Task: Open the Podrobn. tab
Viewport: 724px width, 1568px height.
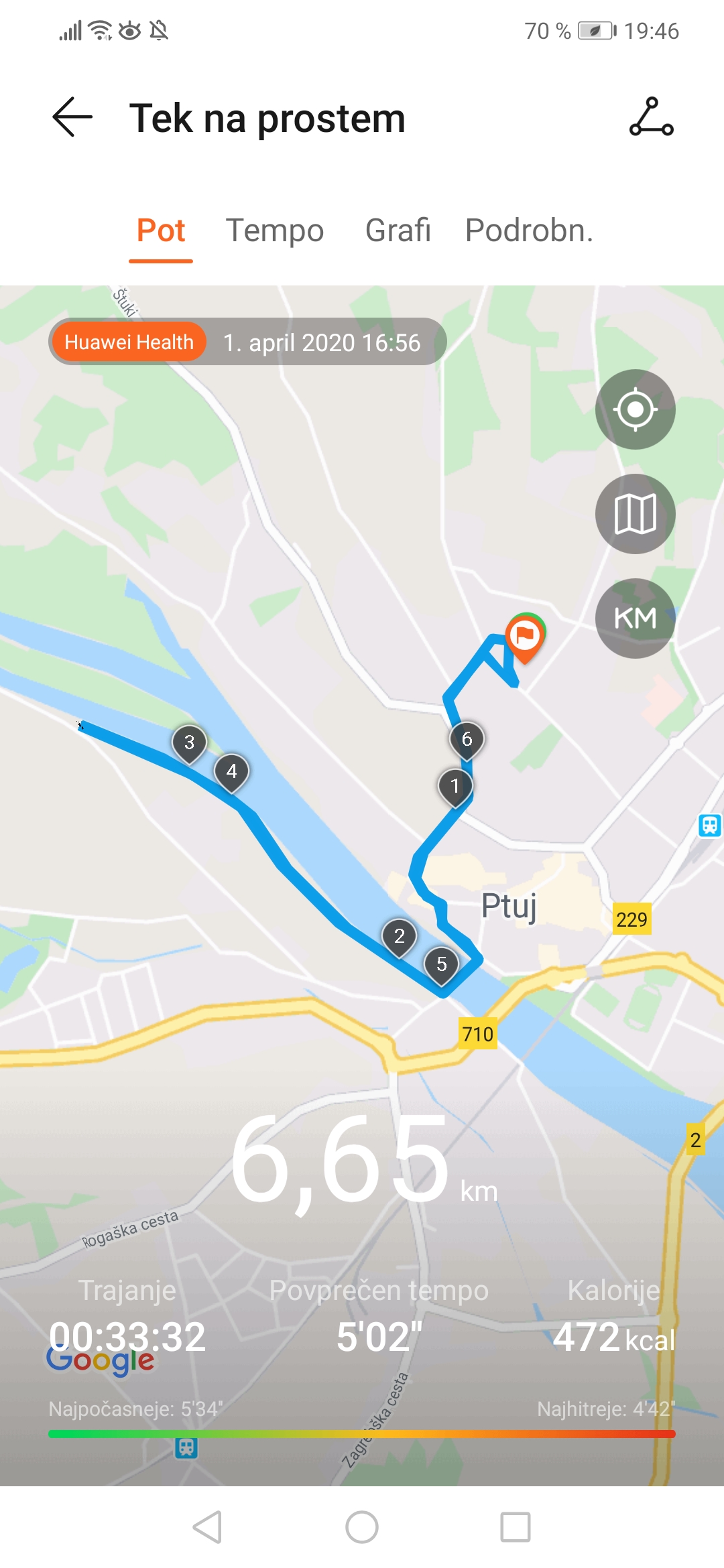Action: coord(529,231)
